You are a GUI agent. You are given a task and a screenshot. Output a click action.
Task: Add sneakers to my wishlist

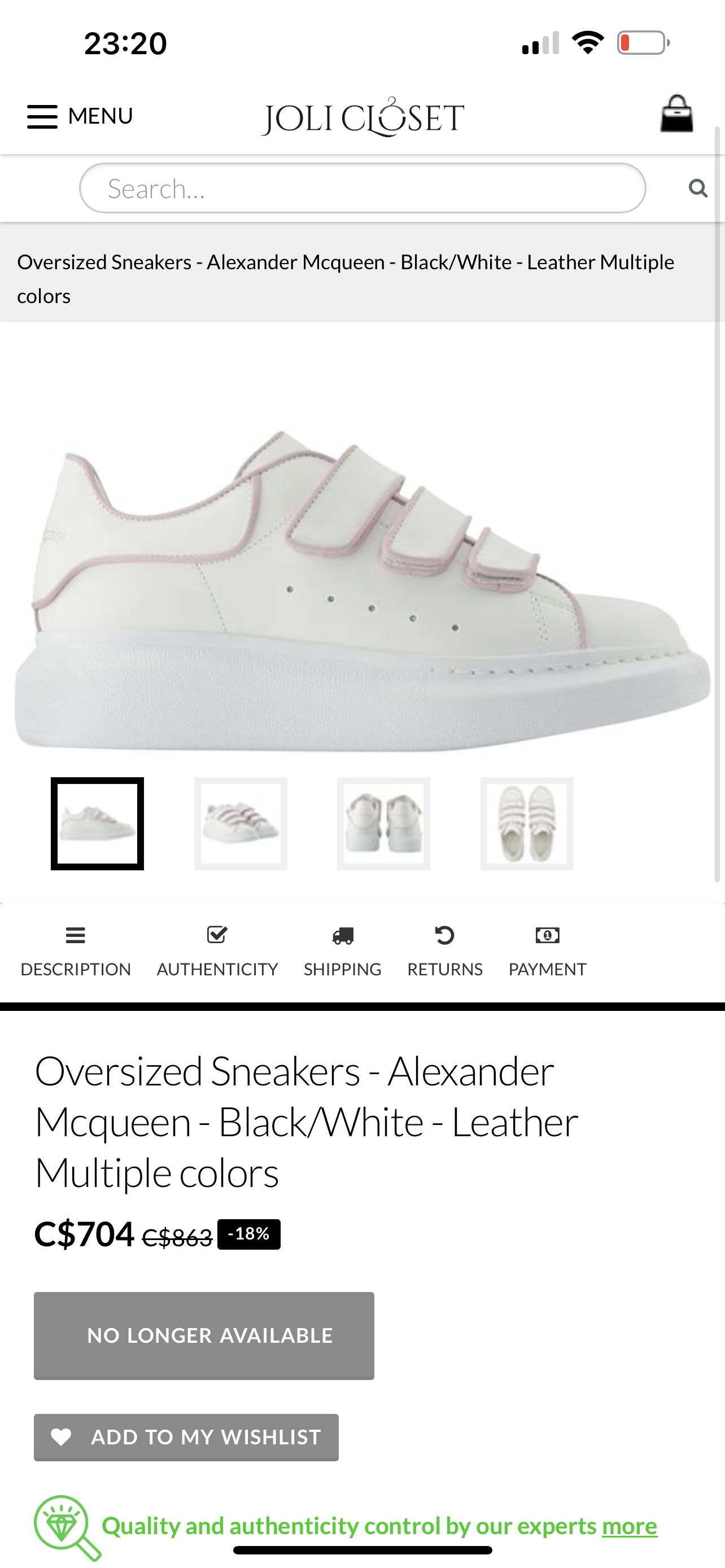[186, 1437]
